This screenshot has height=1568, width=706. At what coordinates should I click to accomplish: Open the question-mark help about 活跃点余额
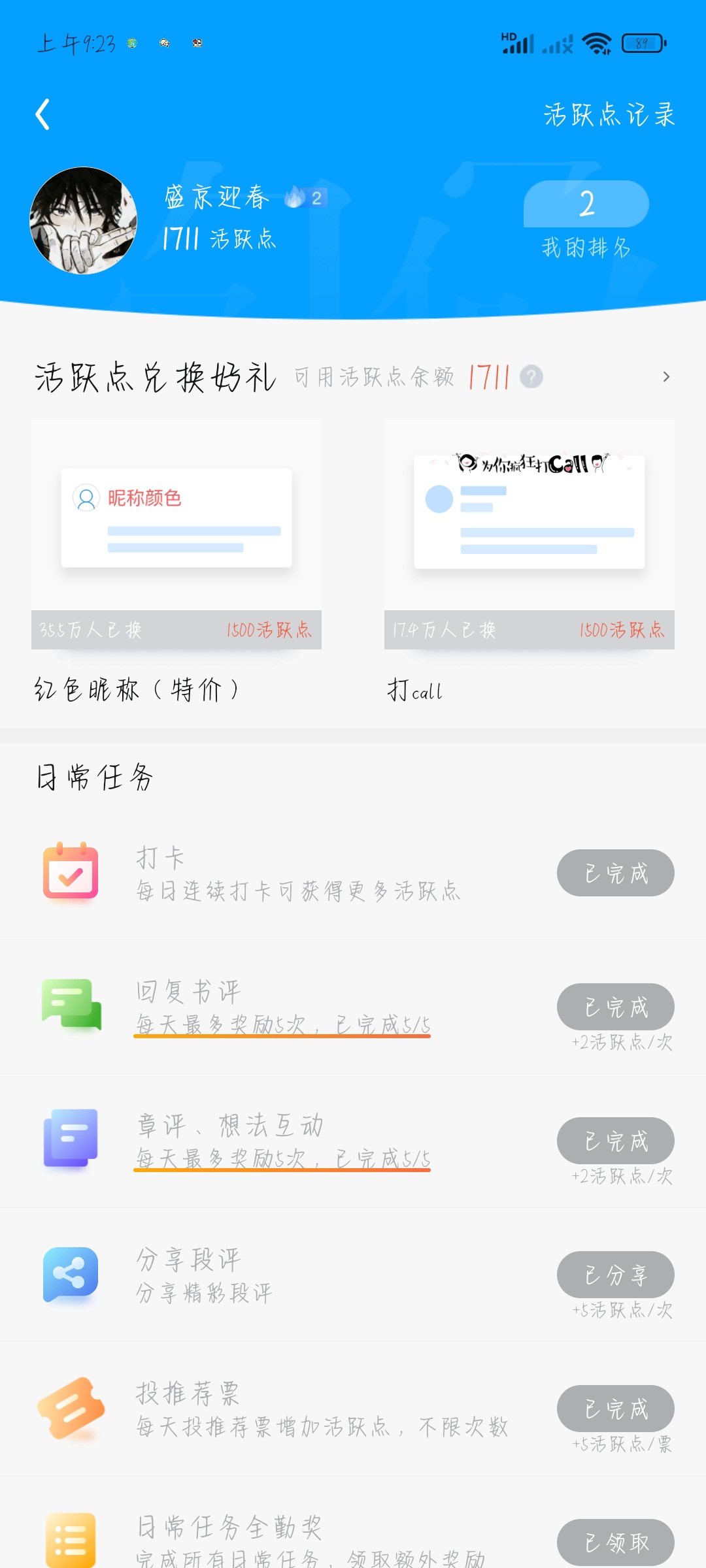531,377
